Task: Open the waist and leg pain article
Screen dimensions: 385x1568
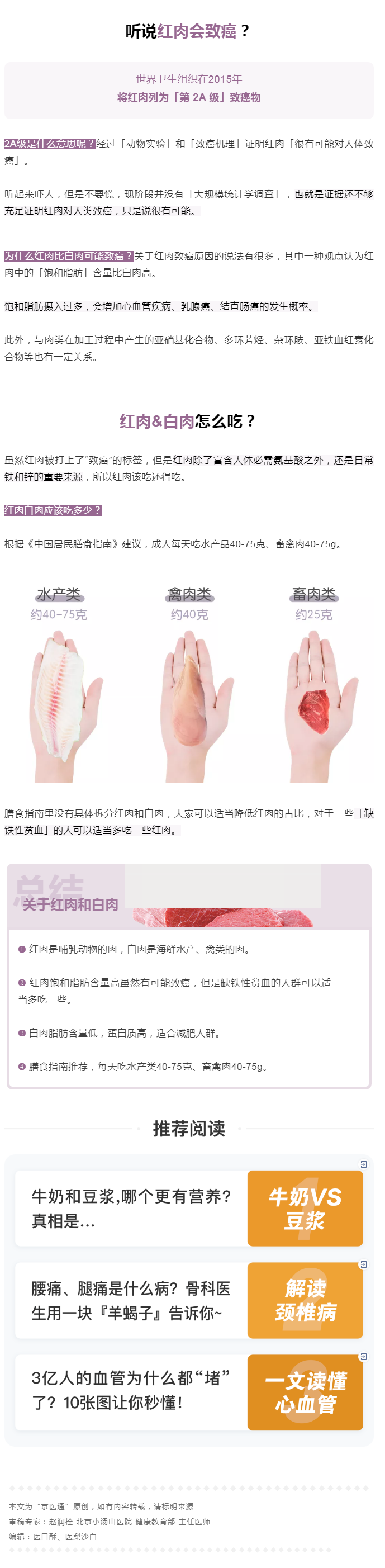Action: tap(131, 1300)
